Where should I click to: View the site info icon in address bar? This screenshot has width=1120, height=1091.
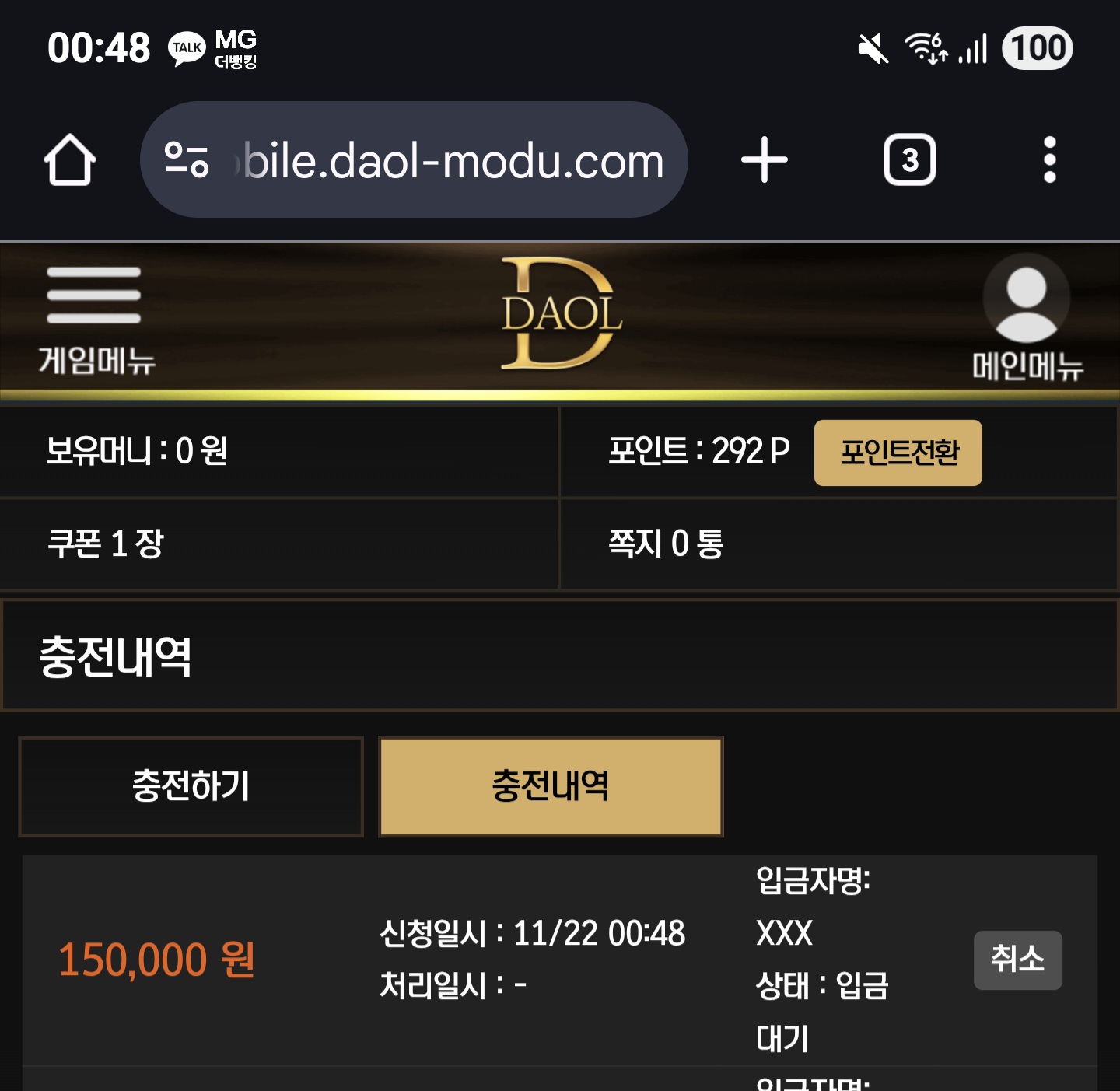coord(187,160)
